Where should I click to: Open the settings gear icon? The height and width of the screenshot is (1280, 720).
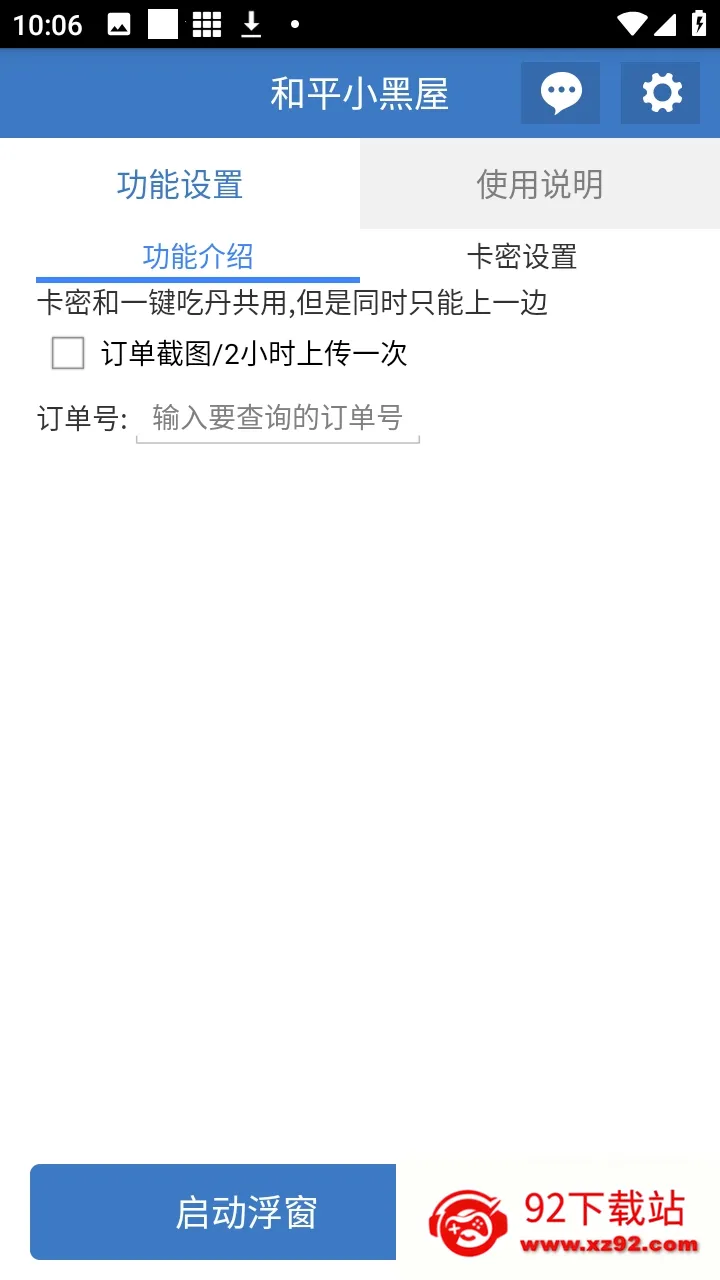[x=660, y=93]
